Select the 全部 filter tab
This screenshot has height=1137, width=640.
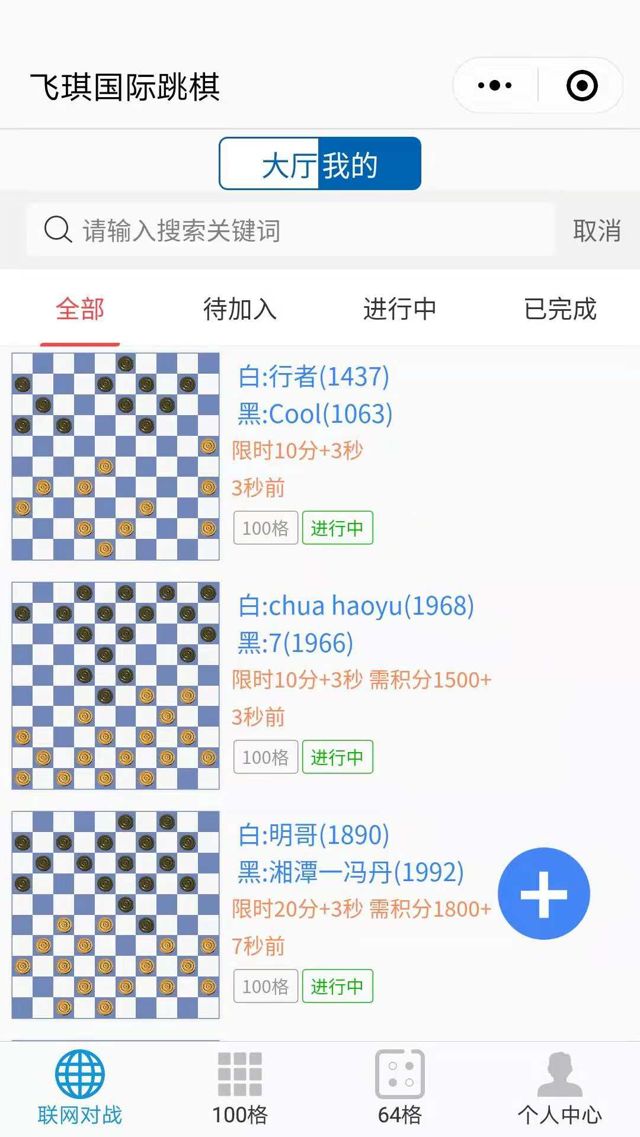point(80,309)
